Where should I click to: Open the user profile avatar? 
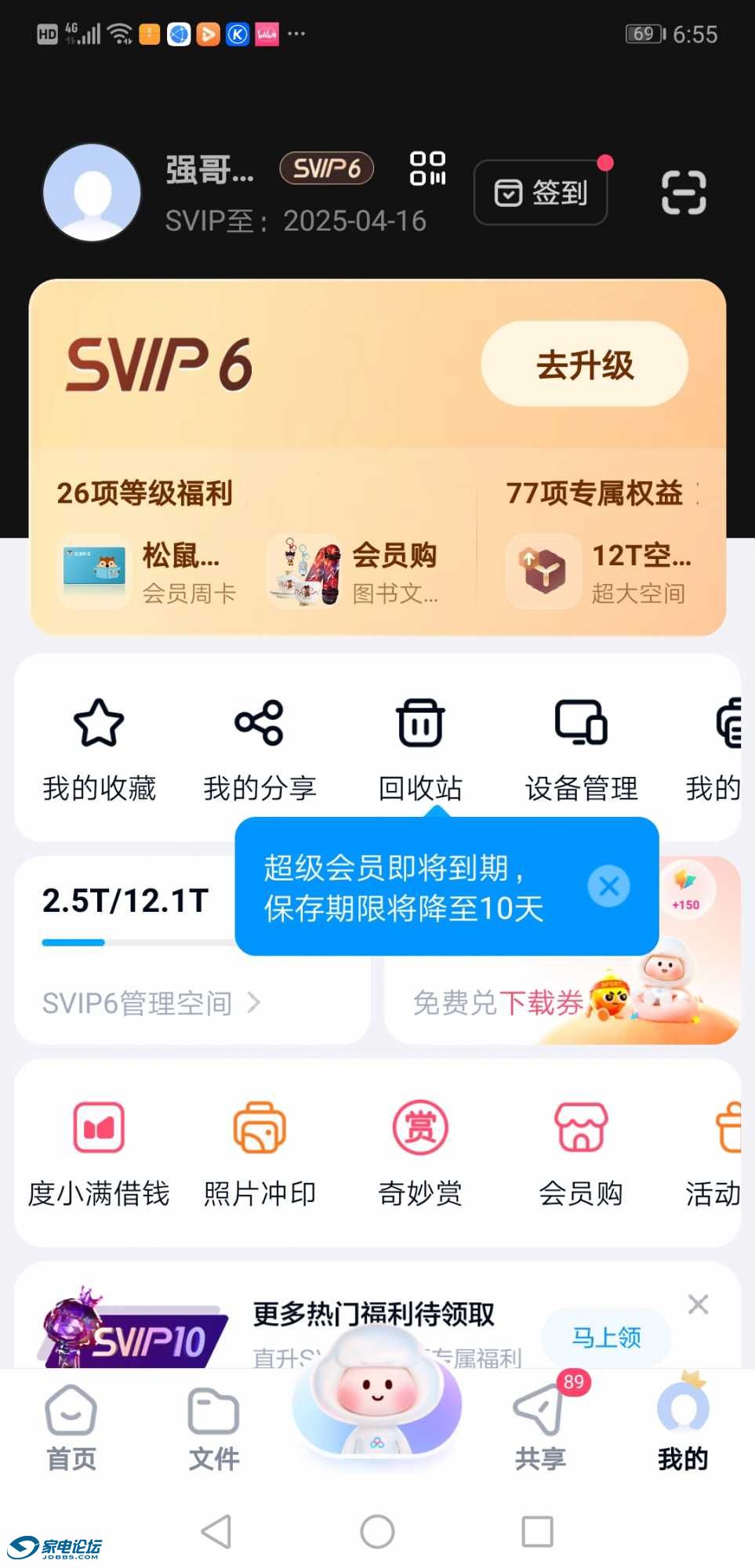tap(91, 192)
